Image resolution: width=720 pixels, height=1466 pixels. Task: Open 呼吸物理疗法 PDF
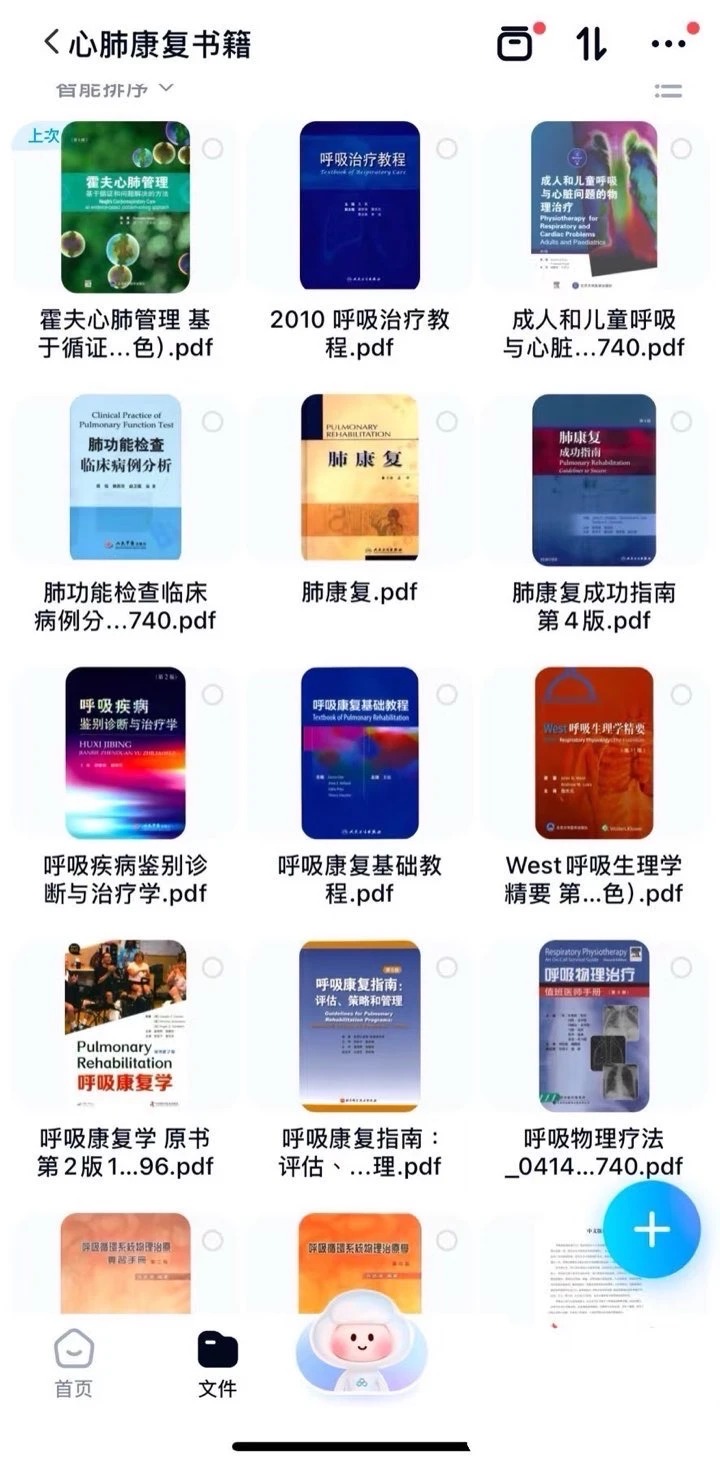593,1025
